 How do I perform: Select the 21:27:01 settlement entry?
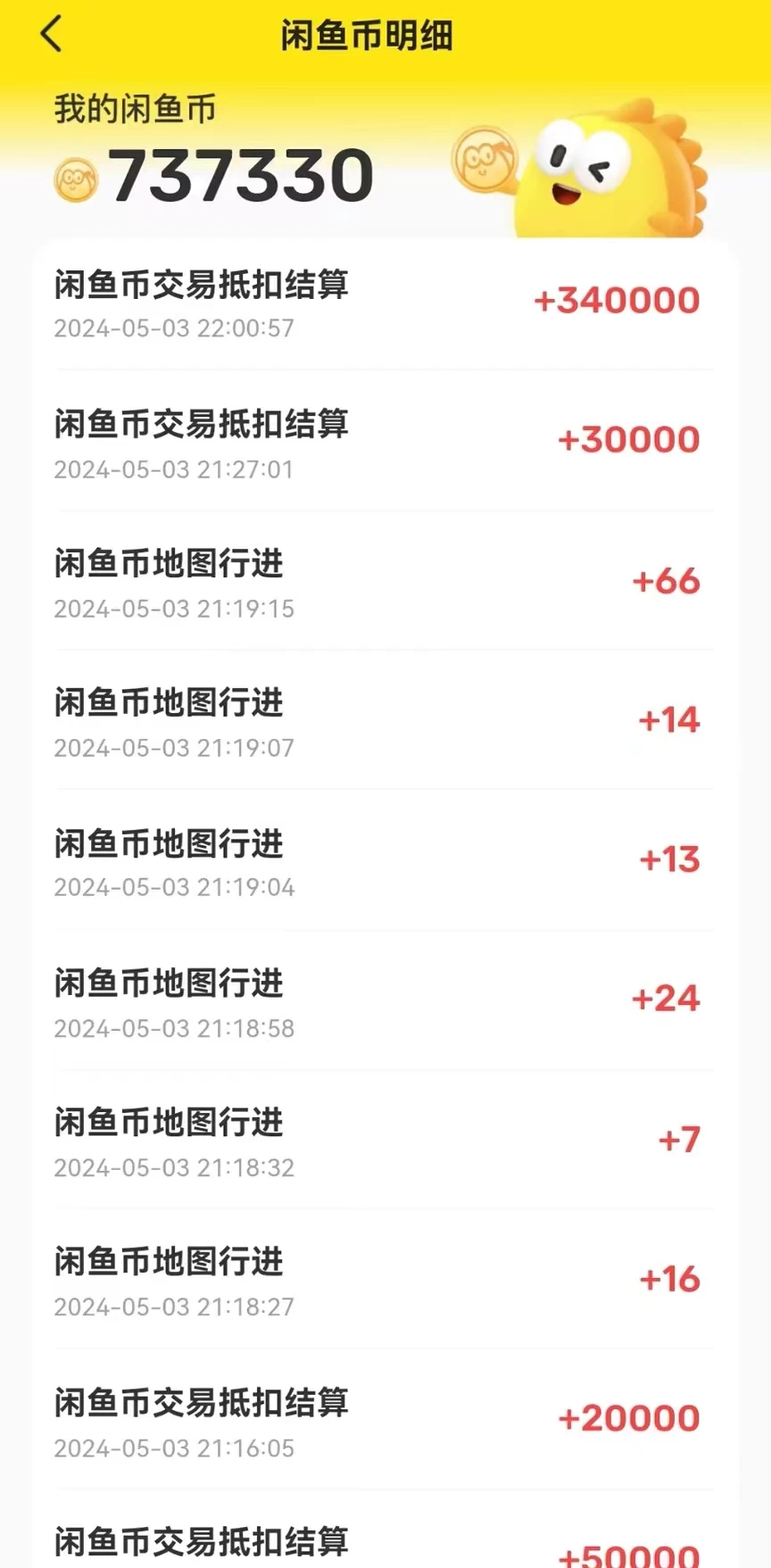384,442
